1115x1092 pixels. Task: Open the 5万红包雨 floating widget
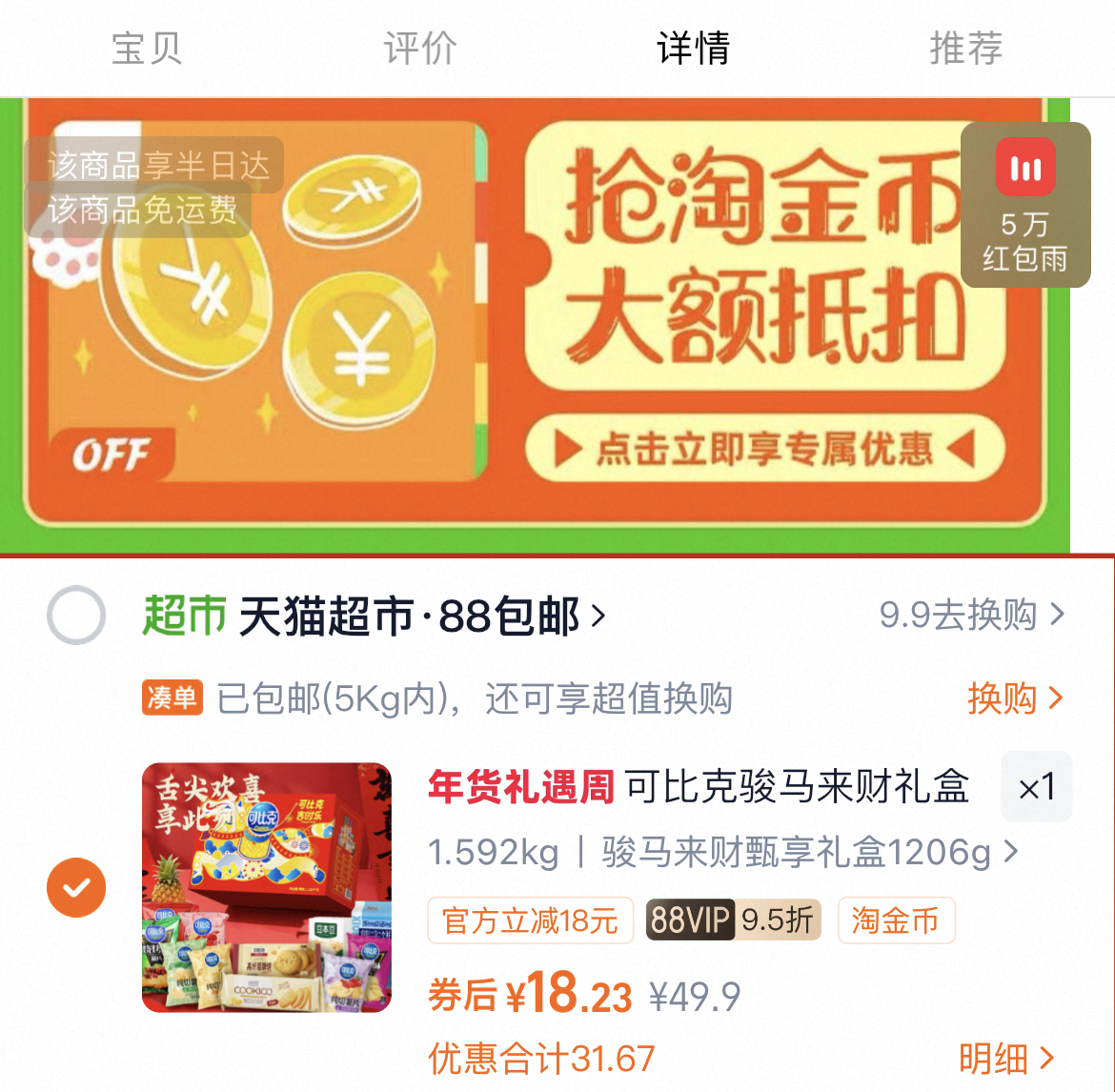click(x=1025, y=204)
